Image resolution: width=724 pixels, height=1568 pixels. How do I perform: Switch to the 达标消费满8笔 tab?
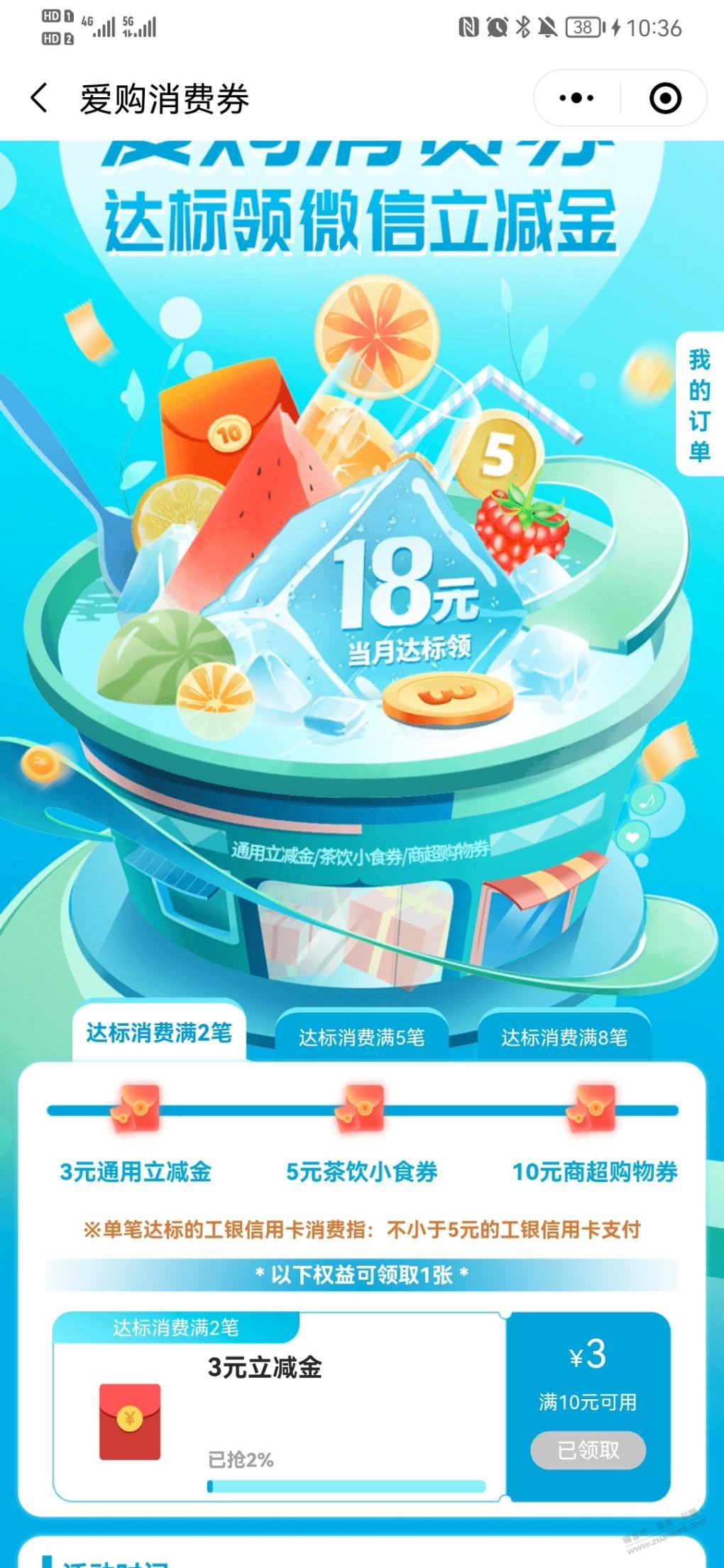pos(564,1037)
